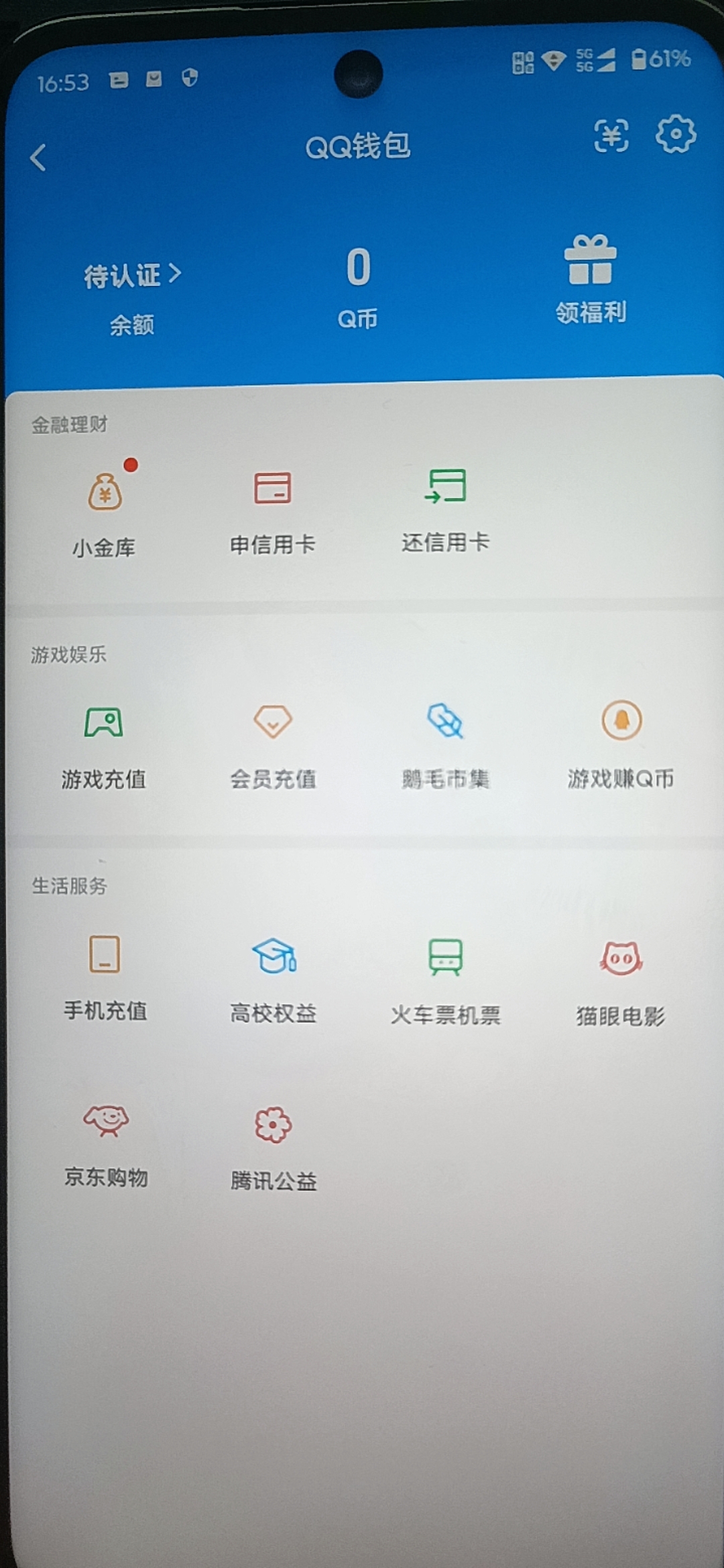
Task: Open 余额 wallet balance
Action: point(131,327)
